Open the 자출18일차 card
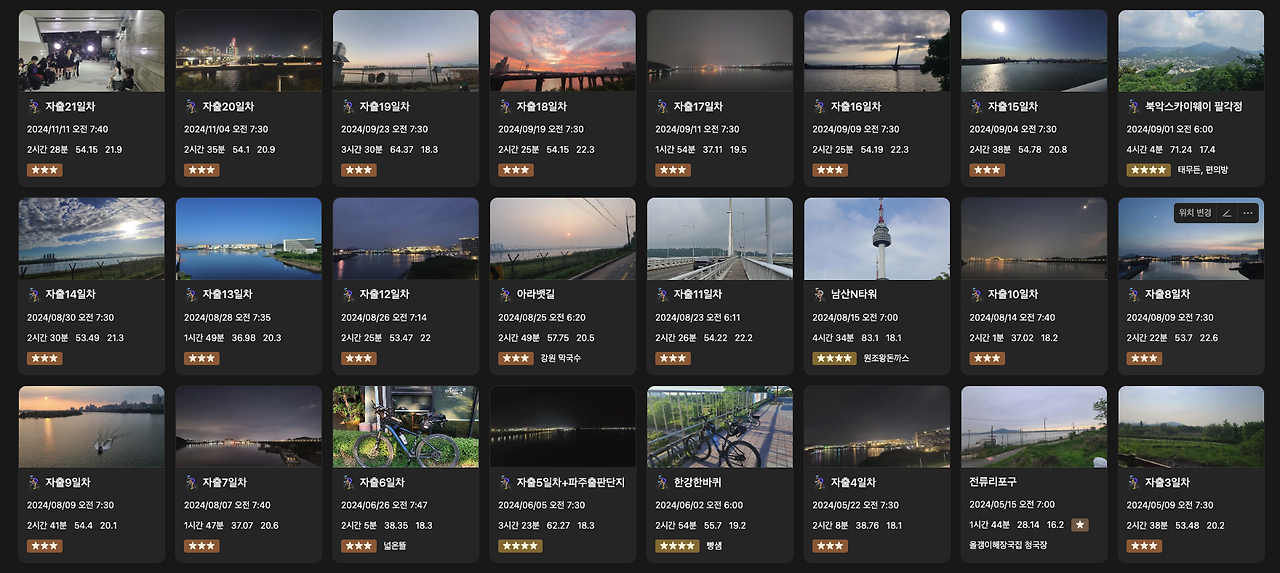Screen dimensions: 1280x573 pos(562,98)
